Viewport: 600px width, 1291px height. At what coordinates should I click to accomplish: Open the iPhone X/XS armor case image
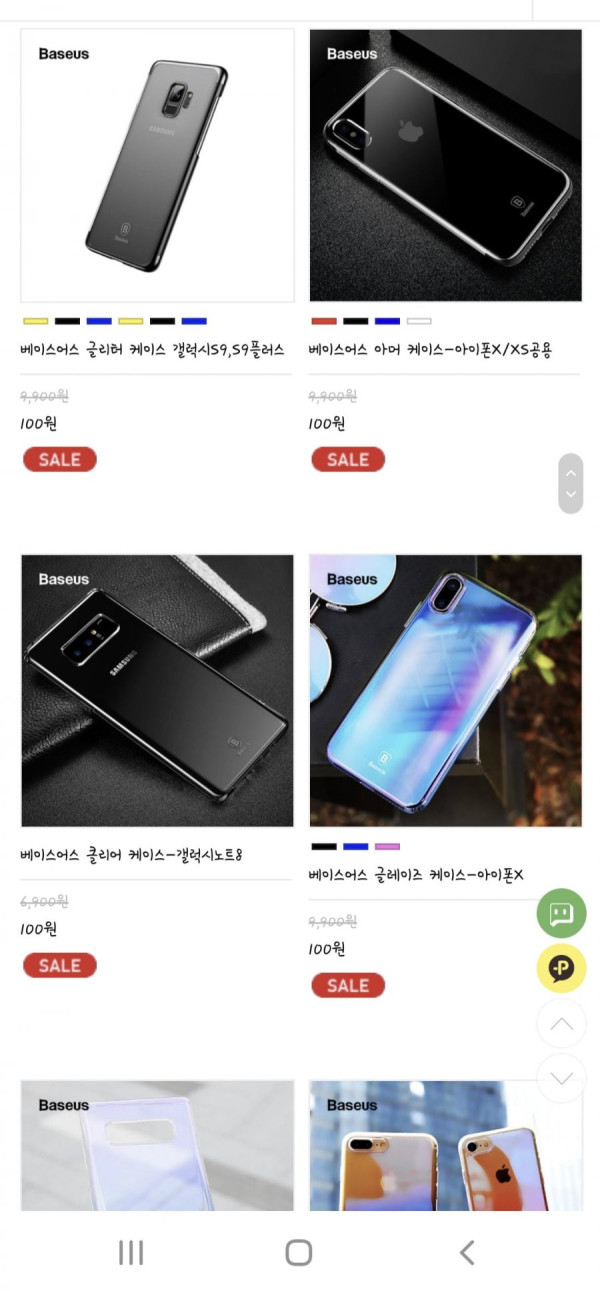(x=445, y=165)
